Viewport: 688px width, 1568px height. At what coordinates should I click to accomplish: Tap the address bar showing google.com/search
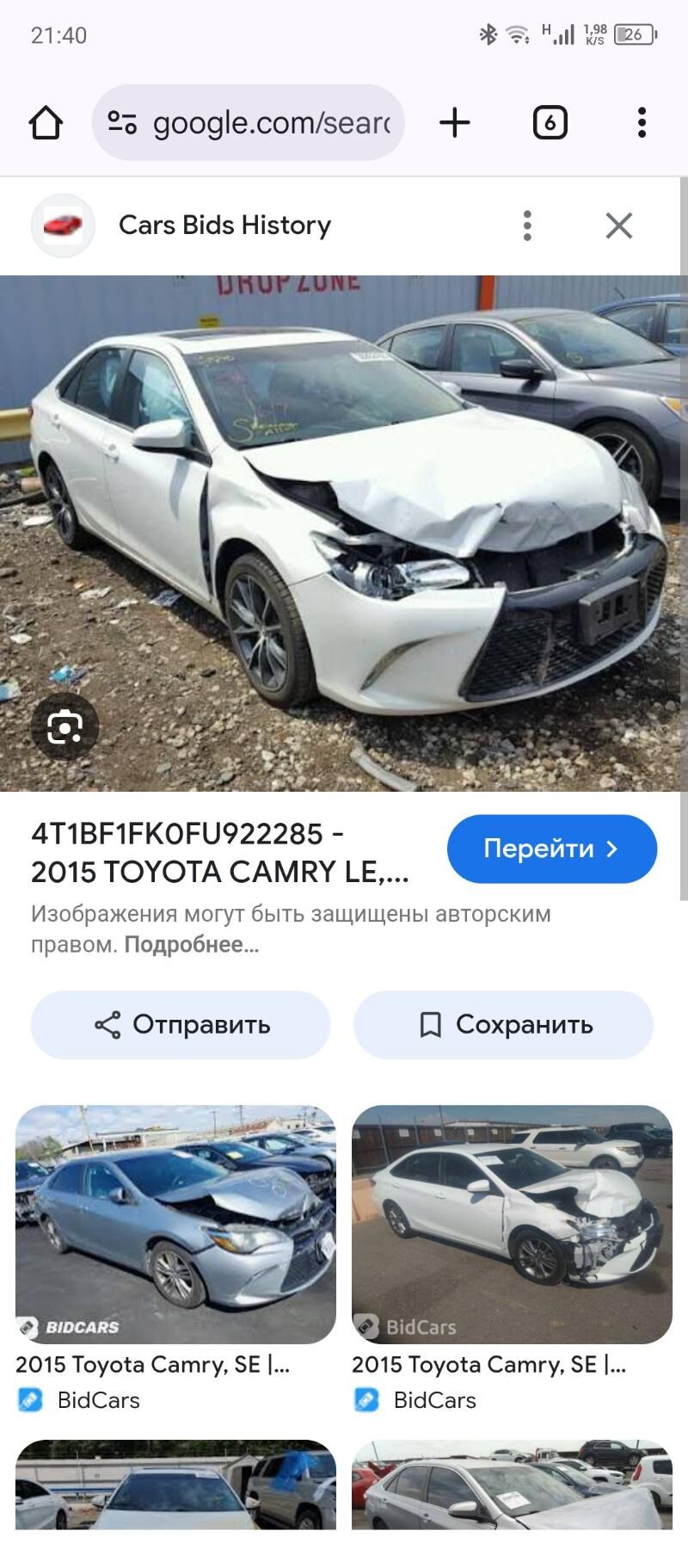pyautogui.click(x=258, y=122)
